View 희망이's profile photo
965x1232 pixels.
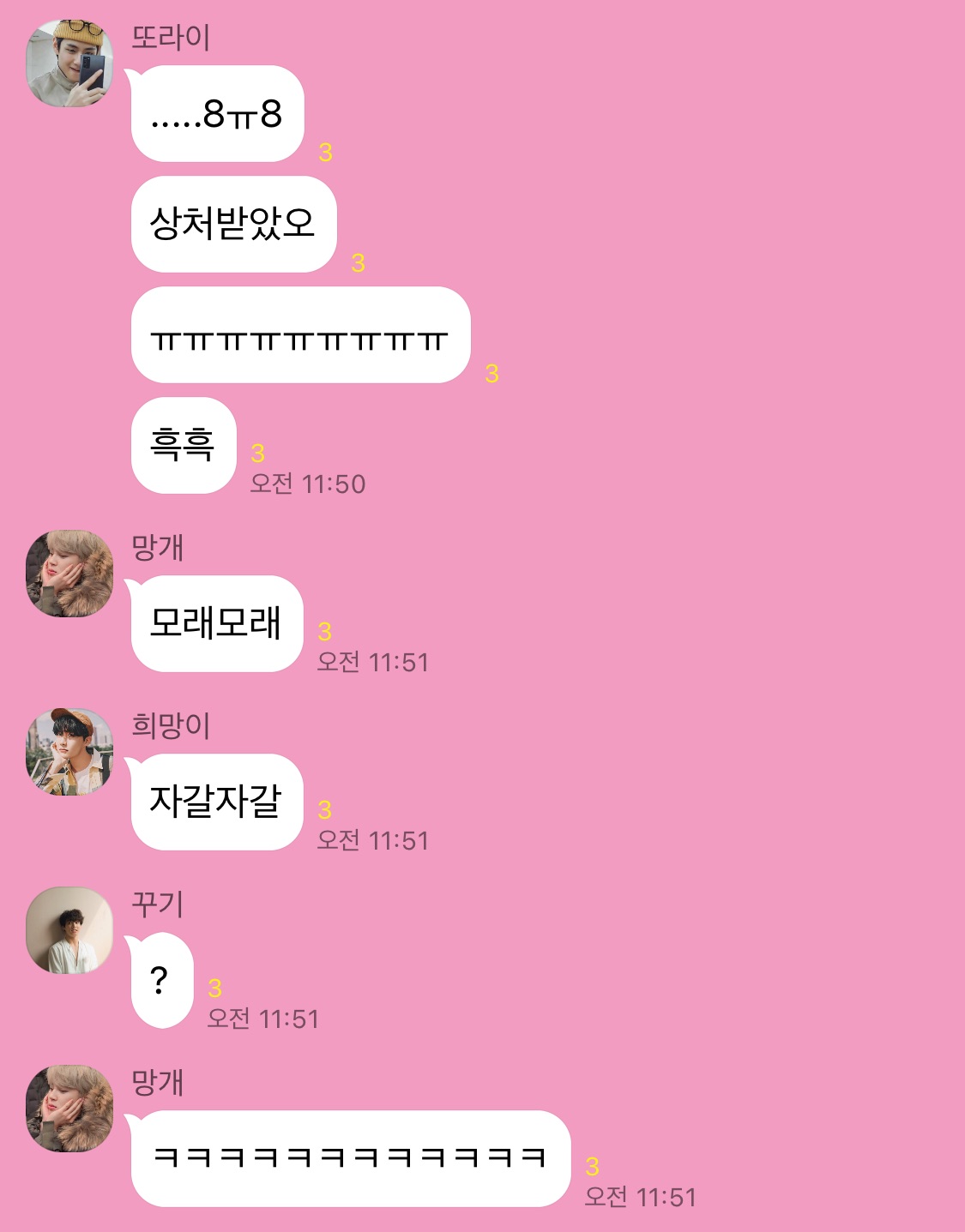click(69, 752)
